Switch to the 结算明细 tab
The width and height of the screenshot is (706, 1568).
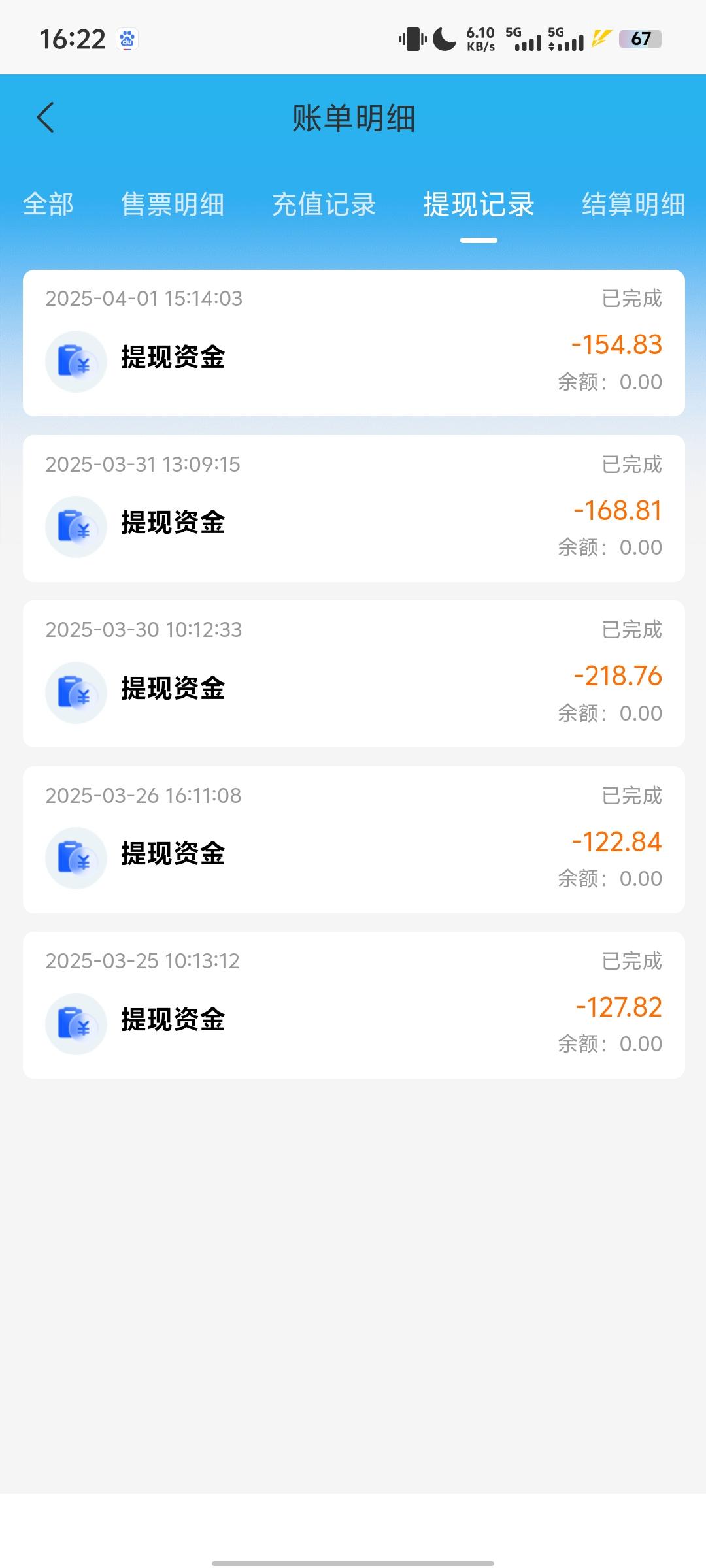(x=633, y=204)
